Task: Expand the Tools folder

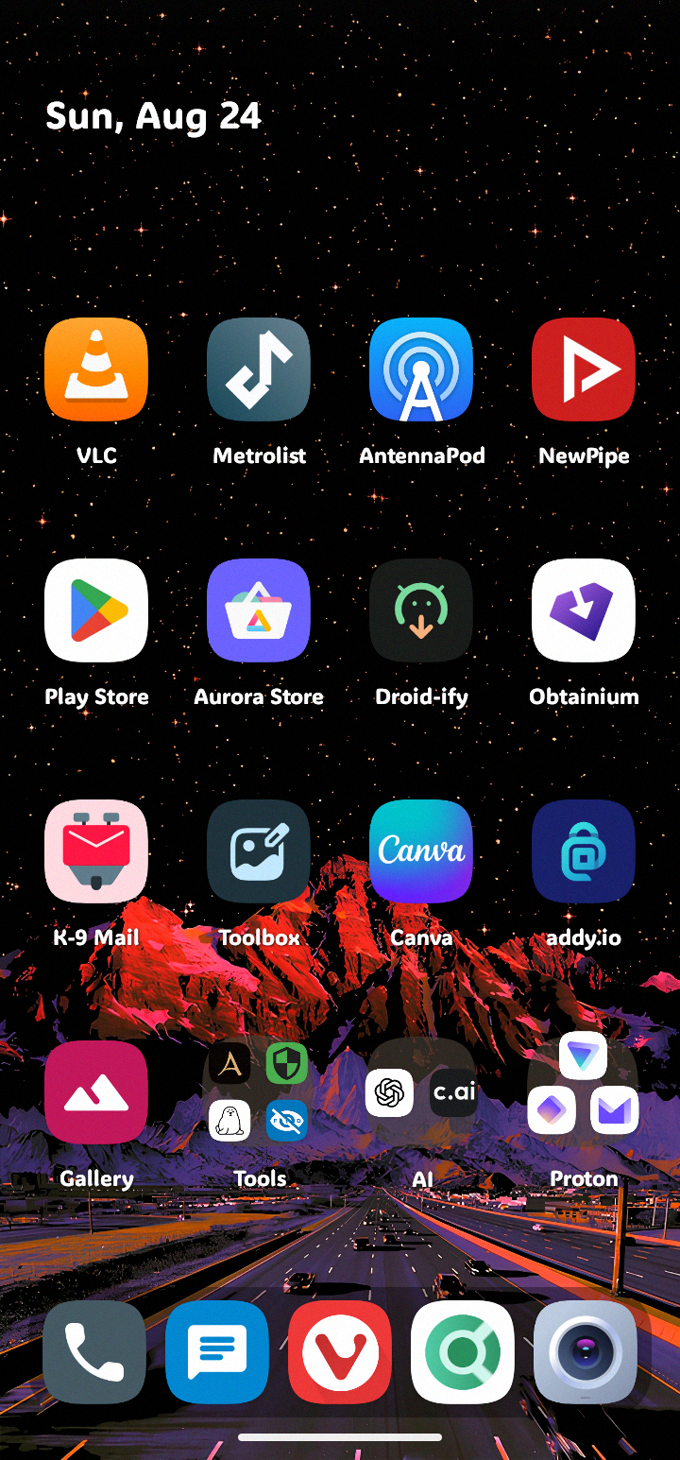Action: point(259,1093)
